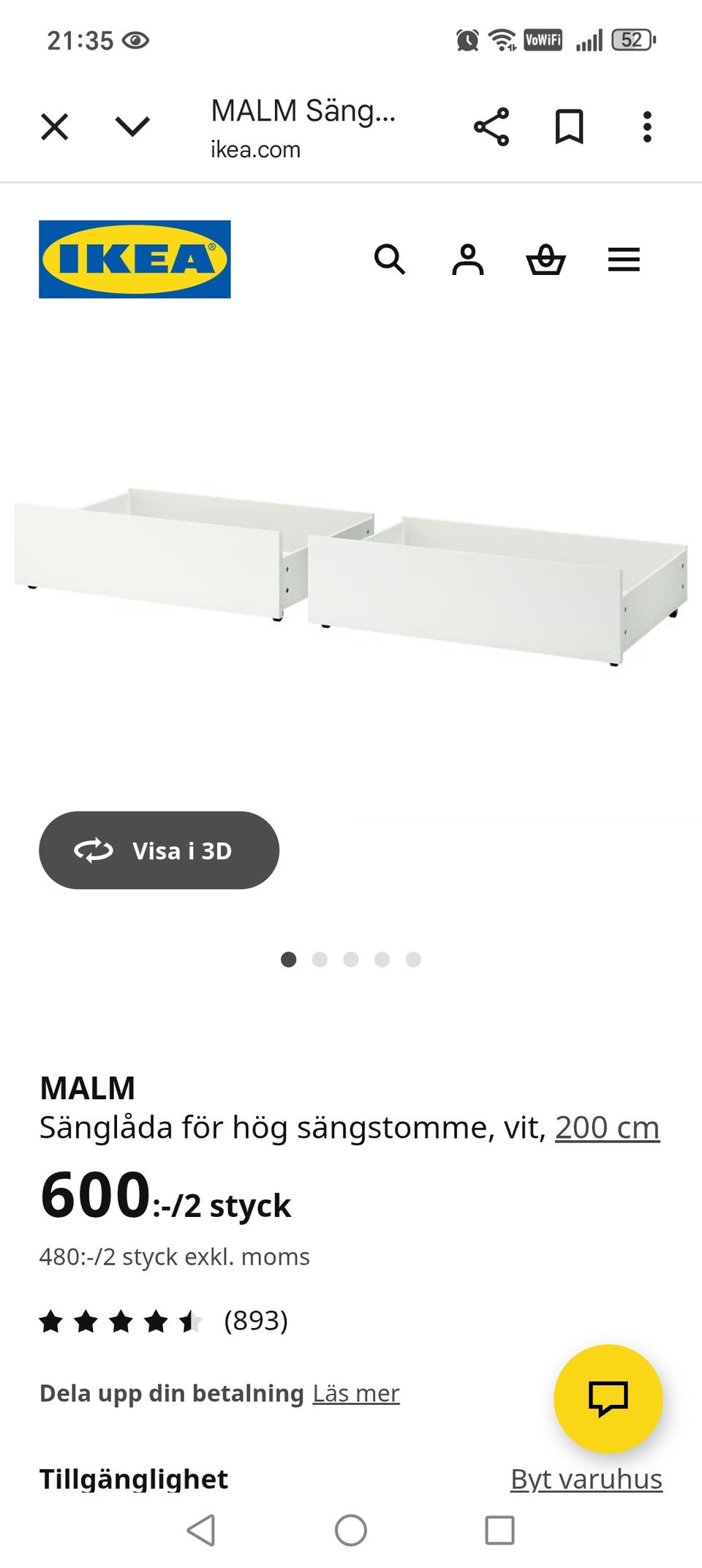
Task: Collapse the page with the down chevron
Action: pos(132,126)
